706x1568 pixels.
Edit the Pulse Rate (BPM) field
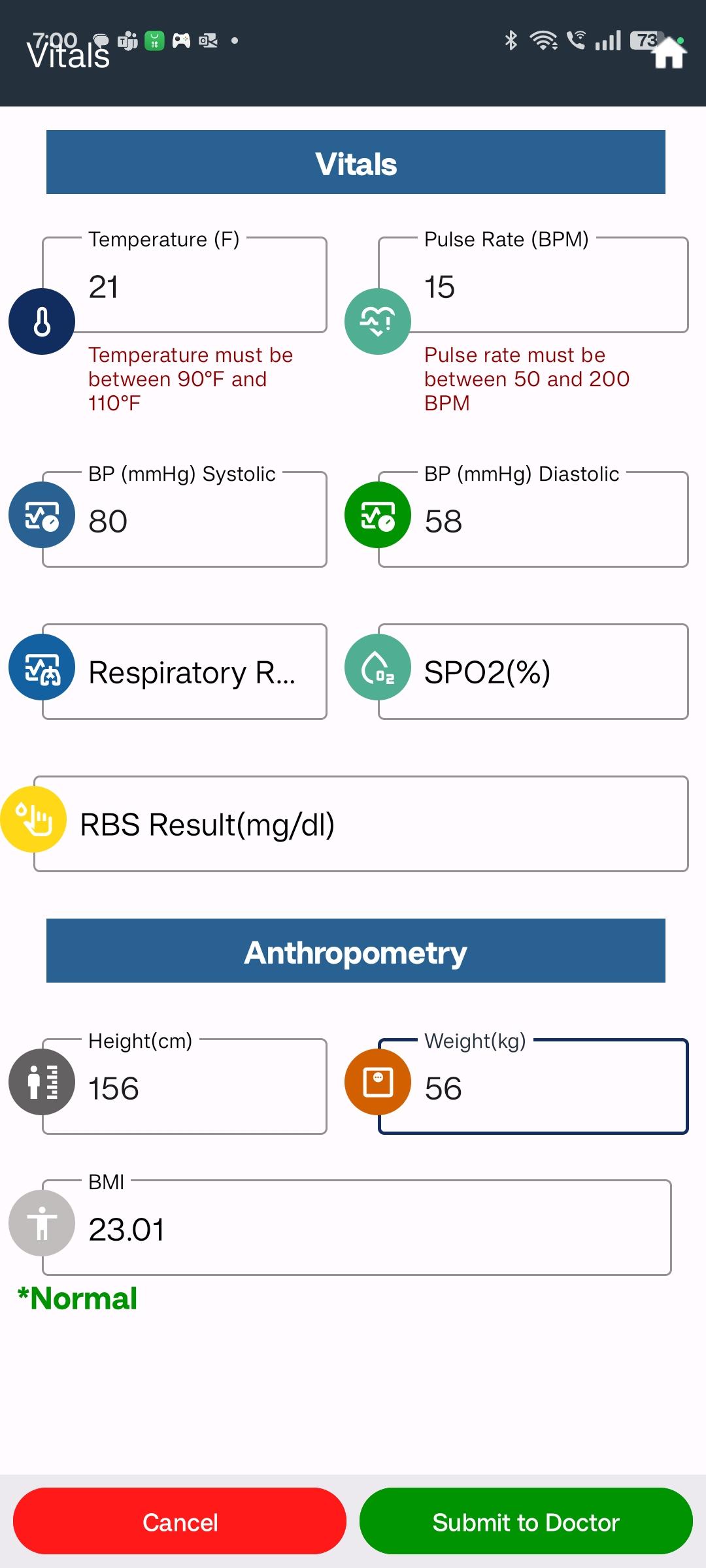[533, 285]
